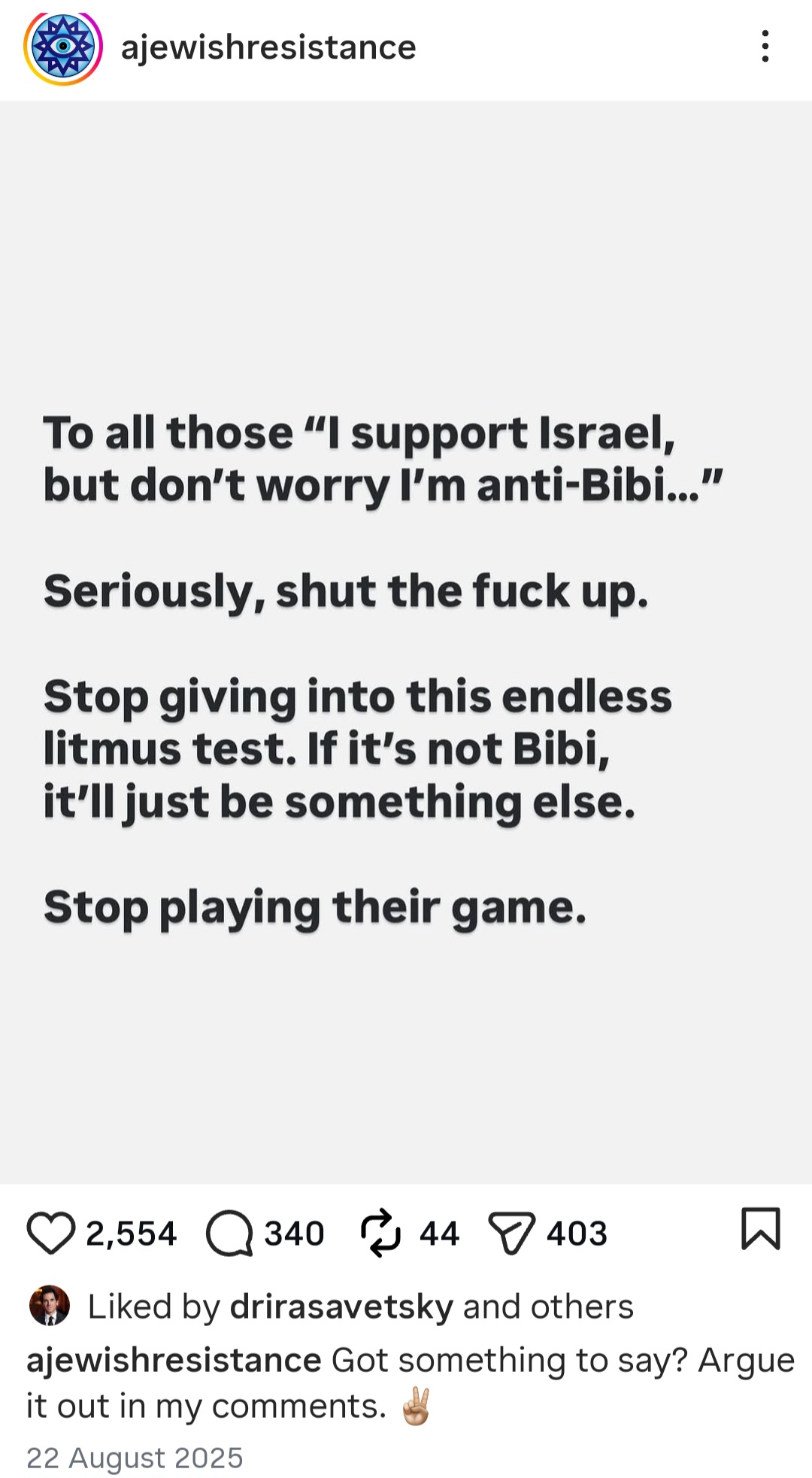Viewport: 812px width, 1478px height.
Task: Open drirasavetsky's profile from likes
Action: (x=341, y=1307)
